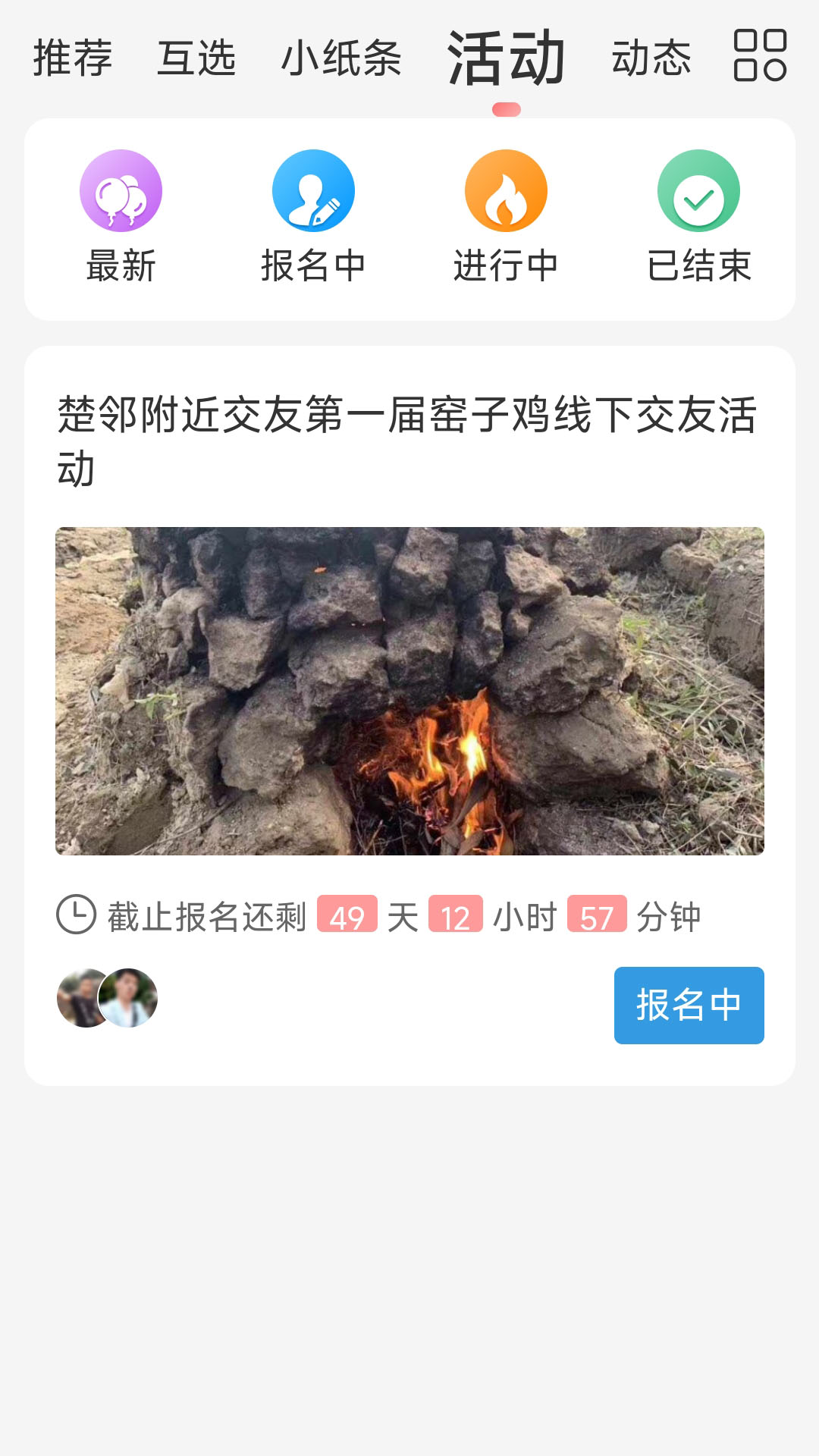The height and width of the screenshot is (1456, 819).
Task: Select the green 已结束 checkmark icon
Action: (699, 191)
